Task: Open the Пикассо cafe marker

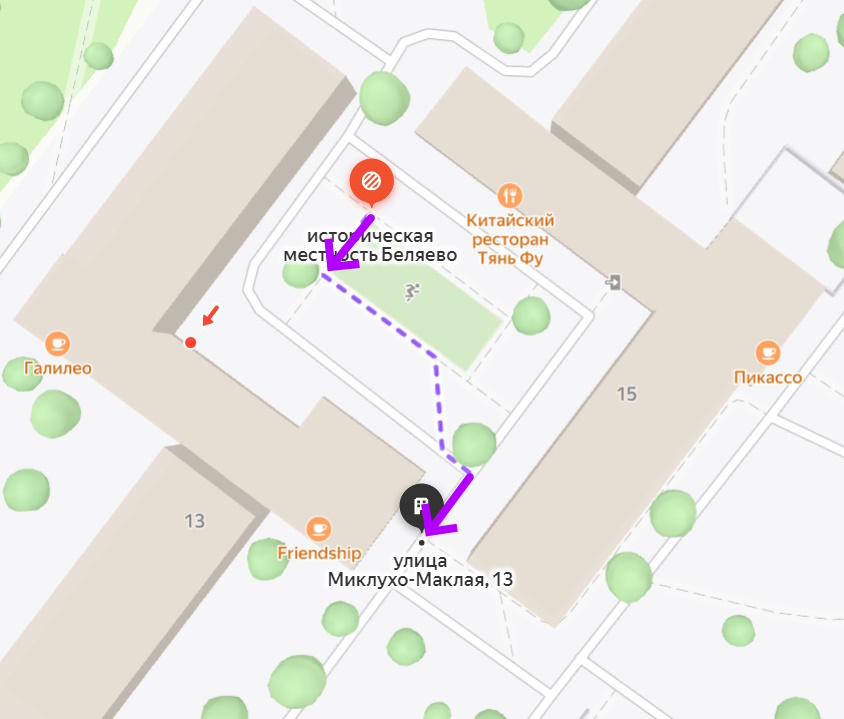Action: 767,352
